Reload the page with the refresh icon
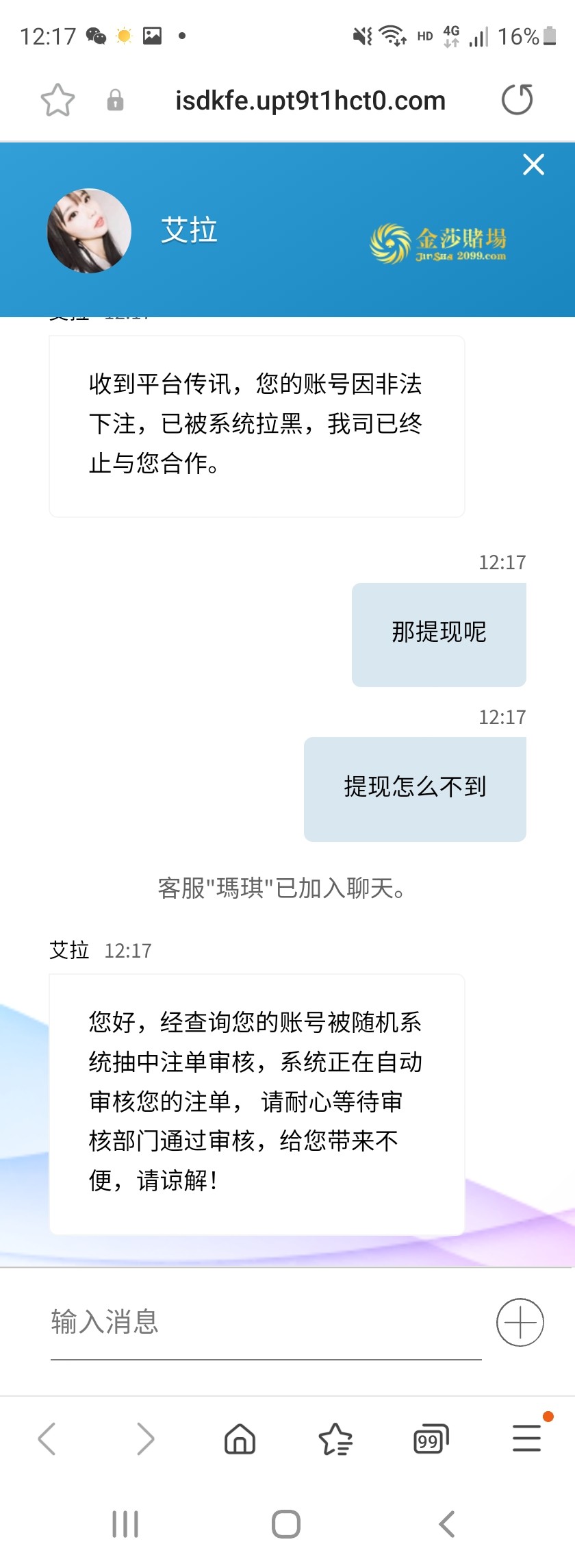Screen dimensions: 575x1568 coord(518,99)
